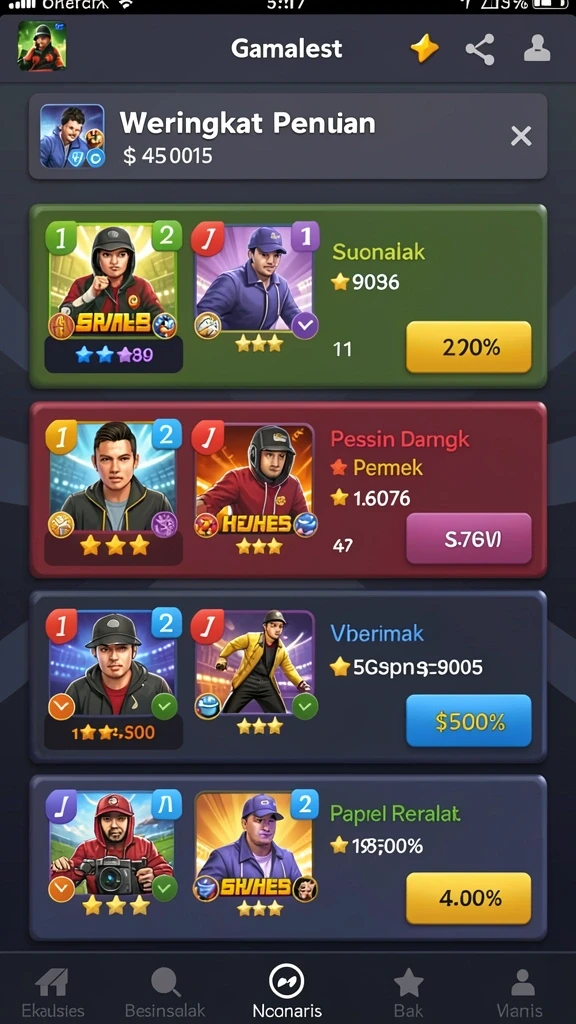This screenshot has width=576, height=1024.
Task: Open the Papiel Reralat card
Action: [x=288, y=857]
